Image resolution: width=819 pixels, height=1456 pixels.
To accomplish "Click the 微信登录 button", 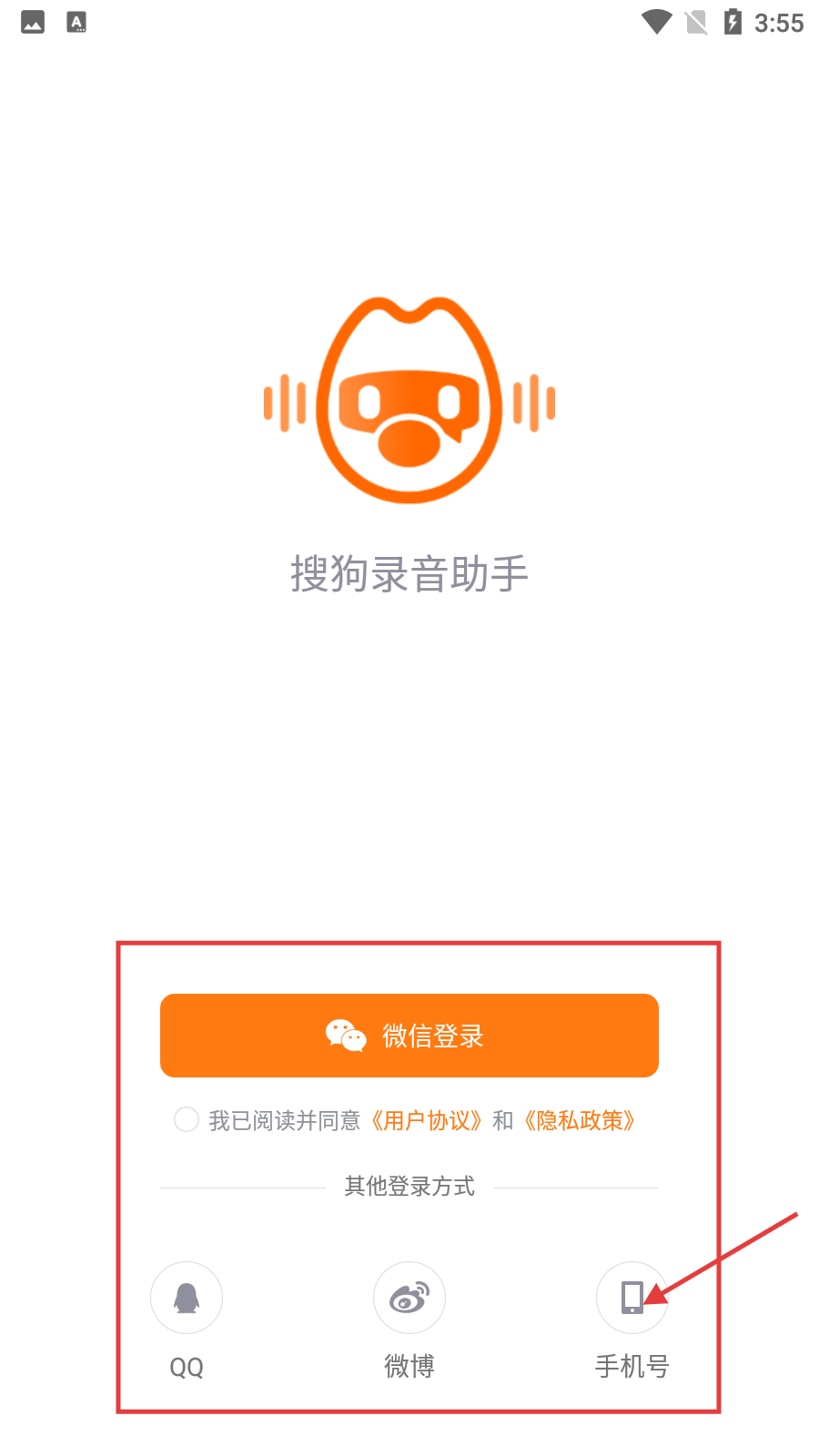I will [x=409, y=1035].
